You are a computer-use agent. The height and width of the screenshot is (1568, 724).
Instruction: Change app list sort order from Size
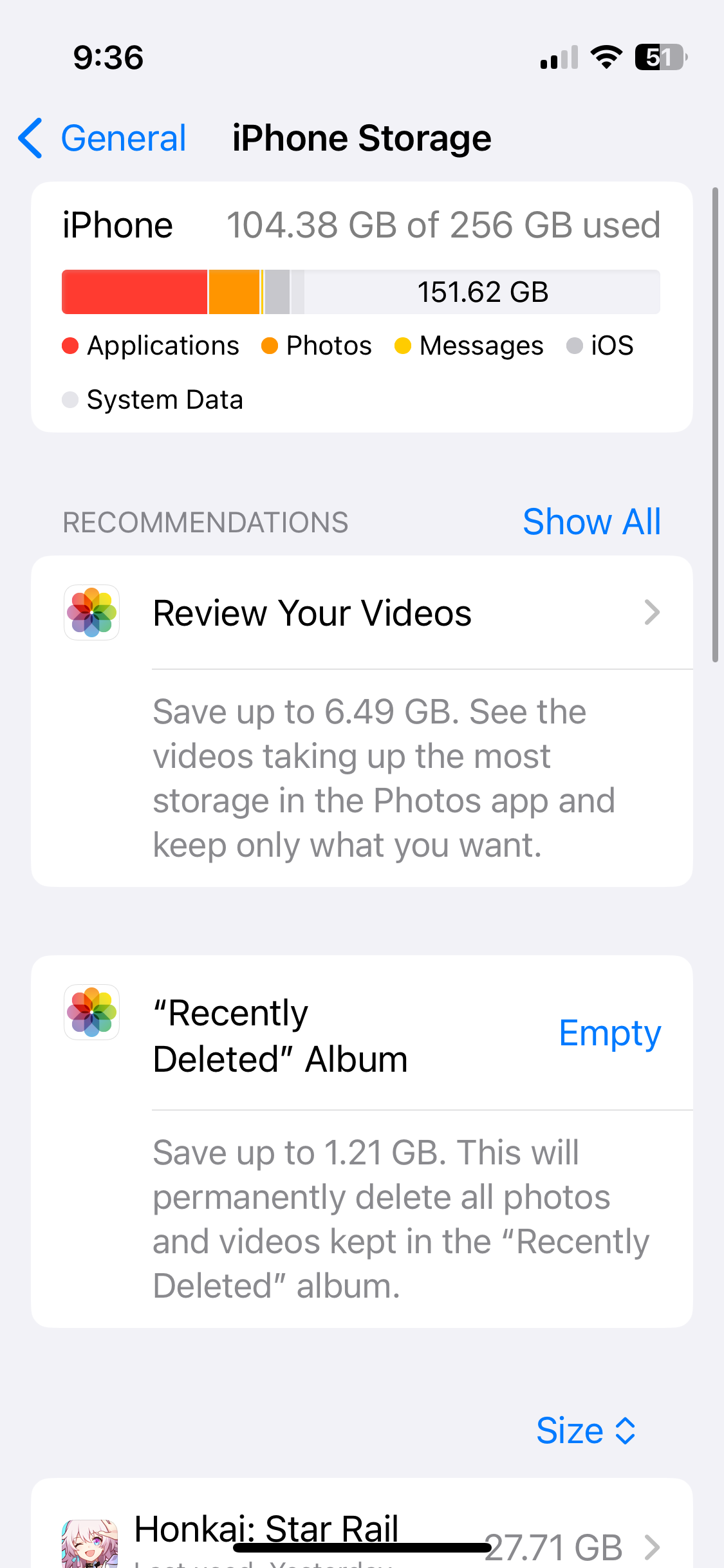(x=586, y=1431)
